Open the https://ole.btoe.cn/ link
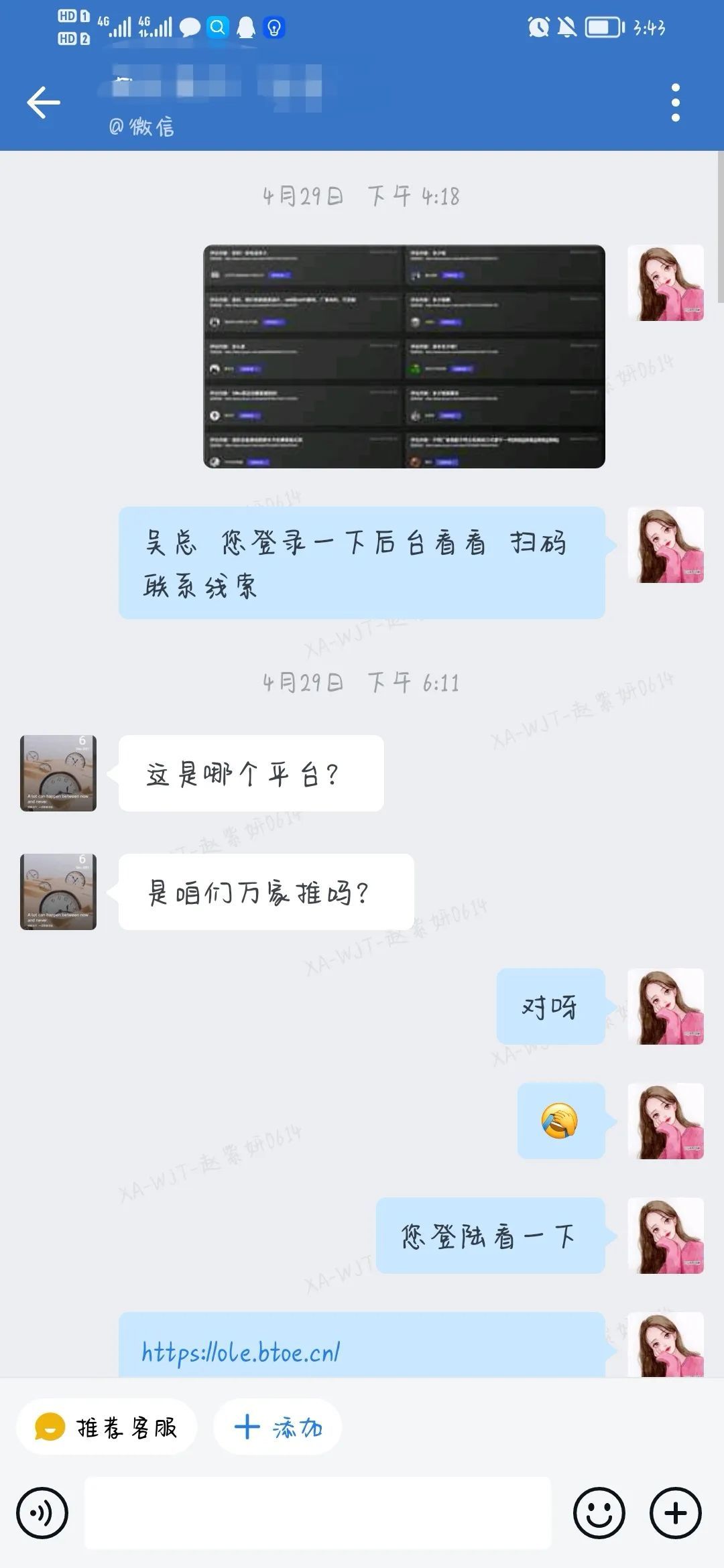Screen dimensions: 724x1568 [240, 1352]
